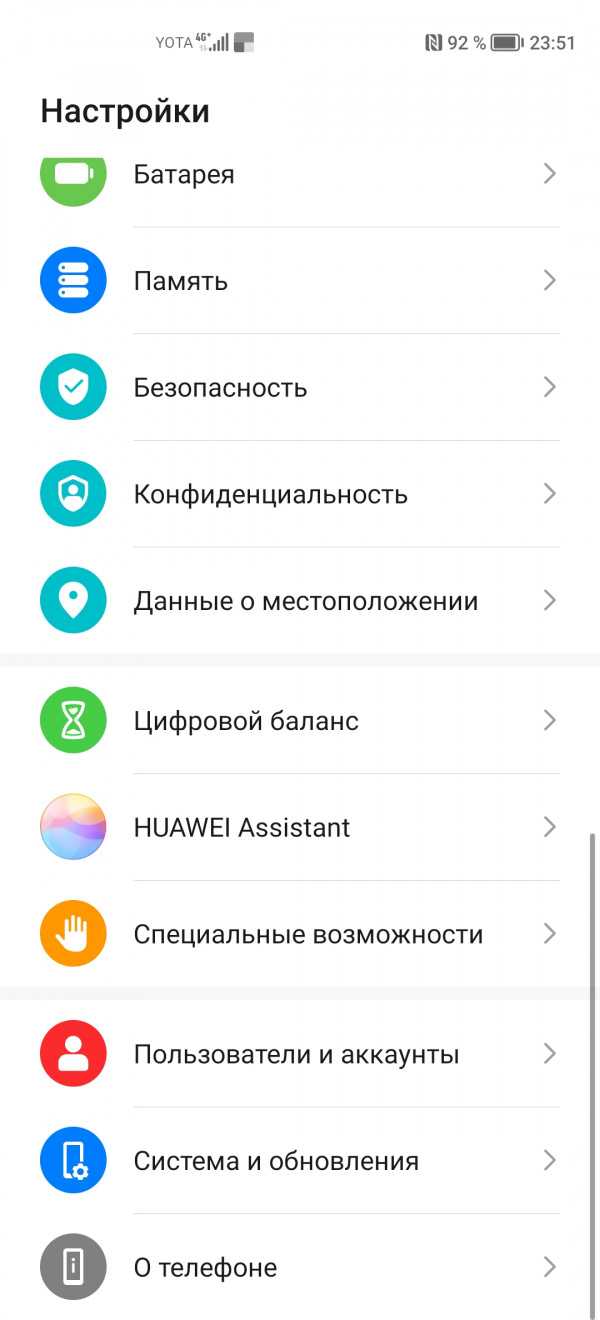Open Пользователи и аккаунты
Image resolution: width=600 pixels, height=1320 pixels.
click(x=300, y=1054)
